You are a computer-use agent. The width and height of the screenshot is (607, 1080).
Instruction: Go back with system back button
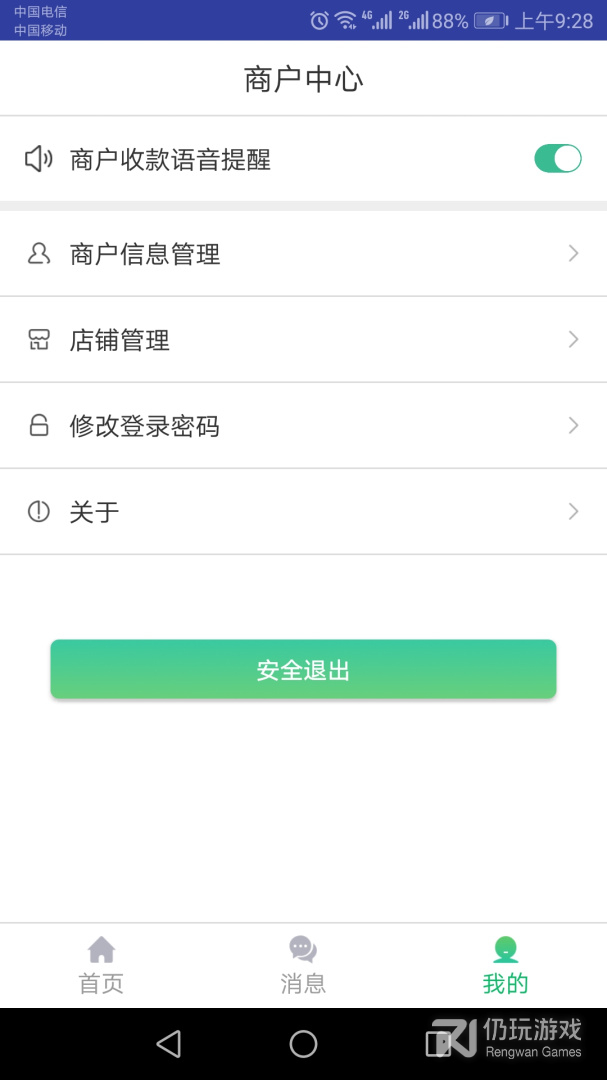click(x=169, y=1044)
